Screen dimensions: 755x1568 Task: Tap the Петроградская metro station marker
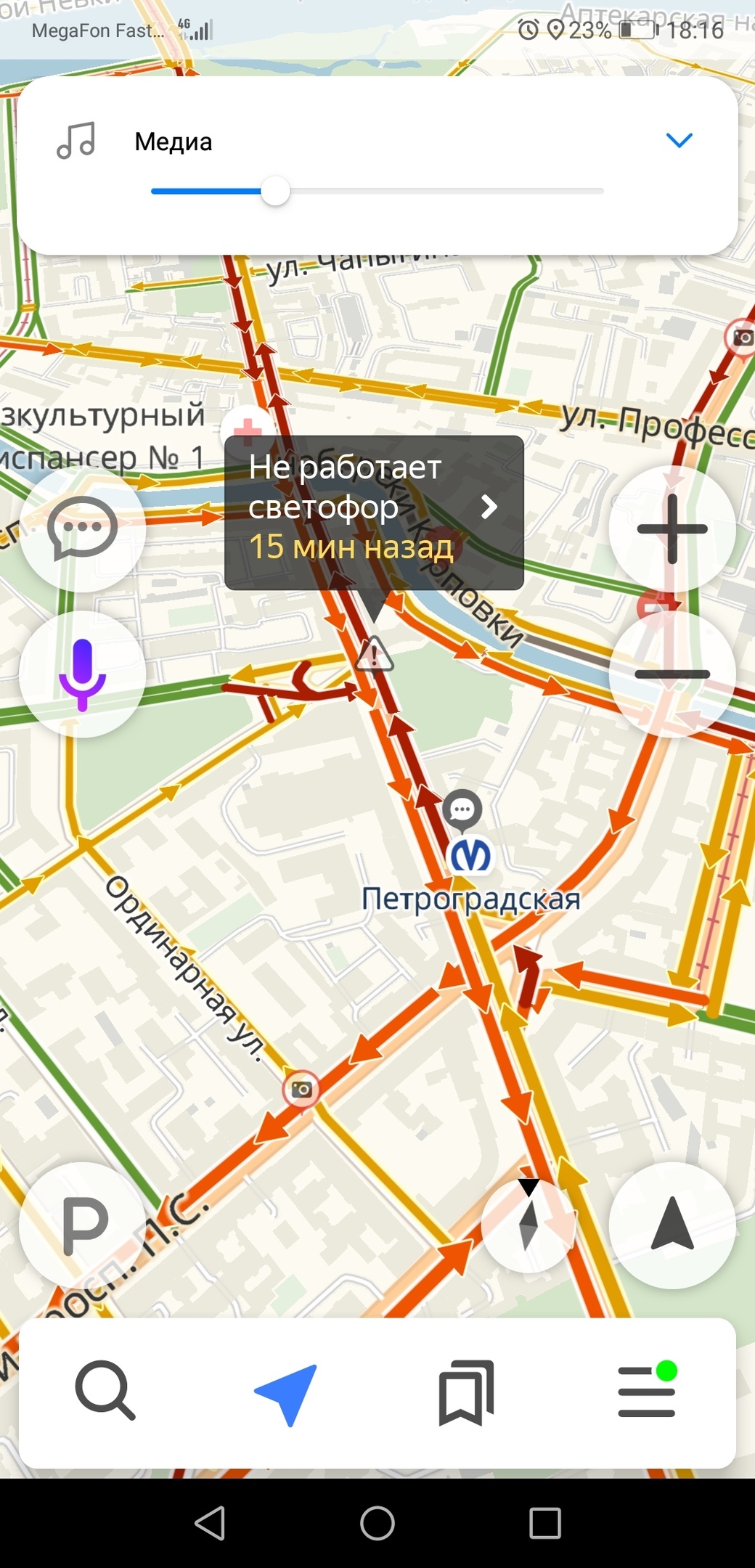(x=470, y=856)
